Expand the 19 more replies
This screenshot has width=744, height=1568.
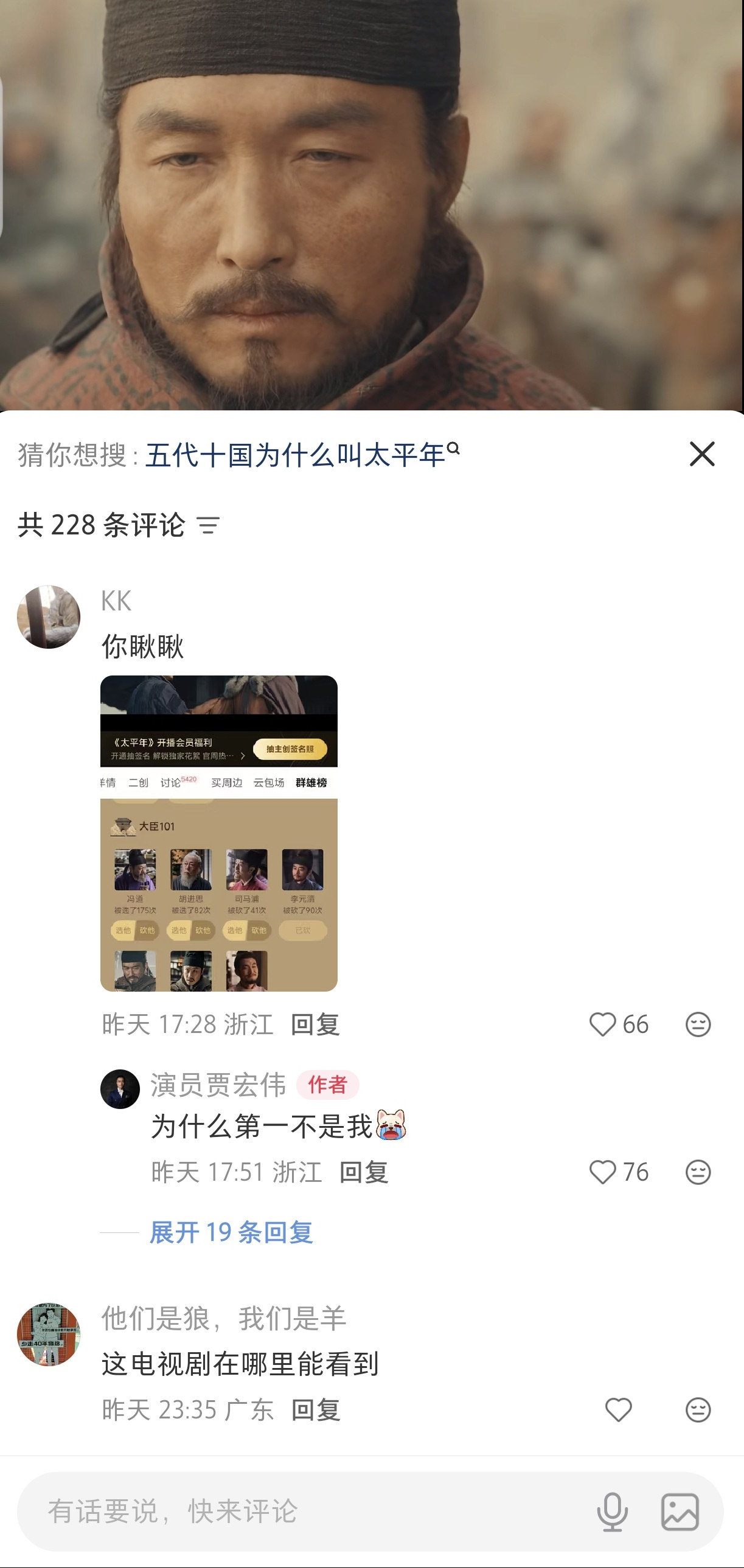pyautogui.click(x=231, y=1232)
